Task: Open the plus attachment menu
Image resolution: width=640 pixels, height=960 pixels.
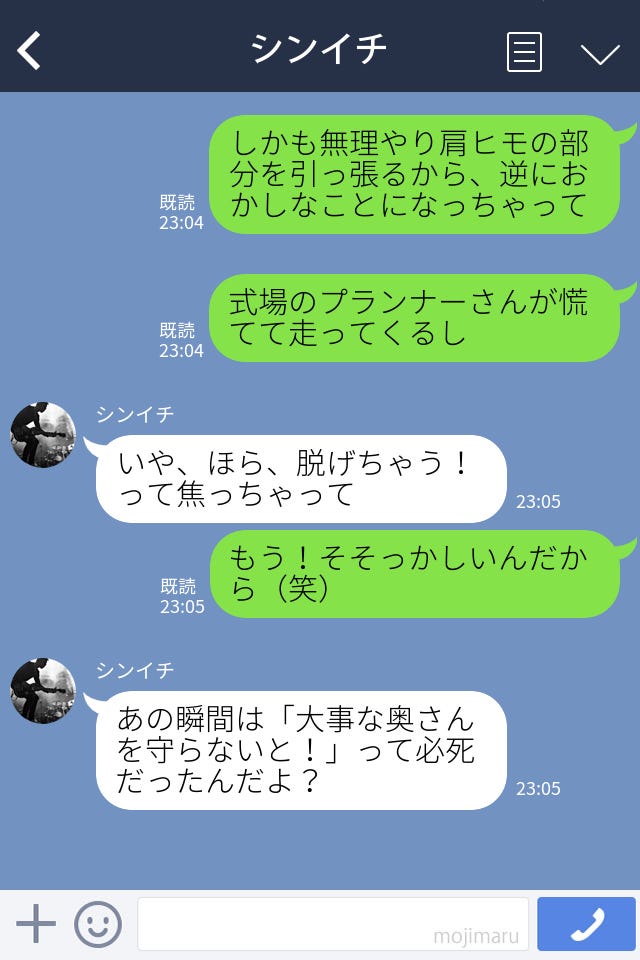Action: tap(36, 923)
